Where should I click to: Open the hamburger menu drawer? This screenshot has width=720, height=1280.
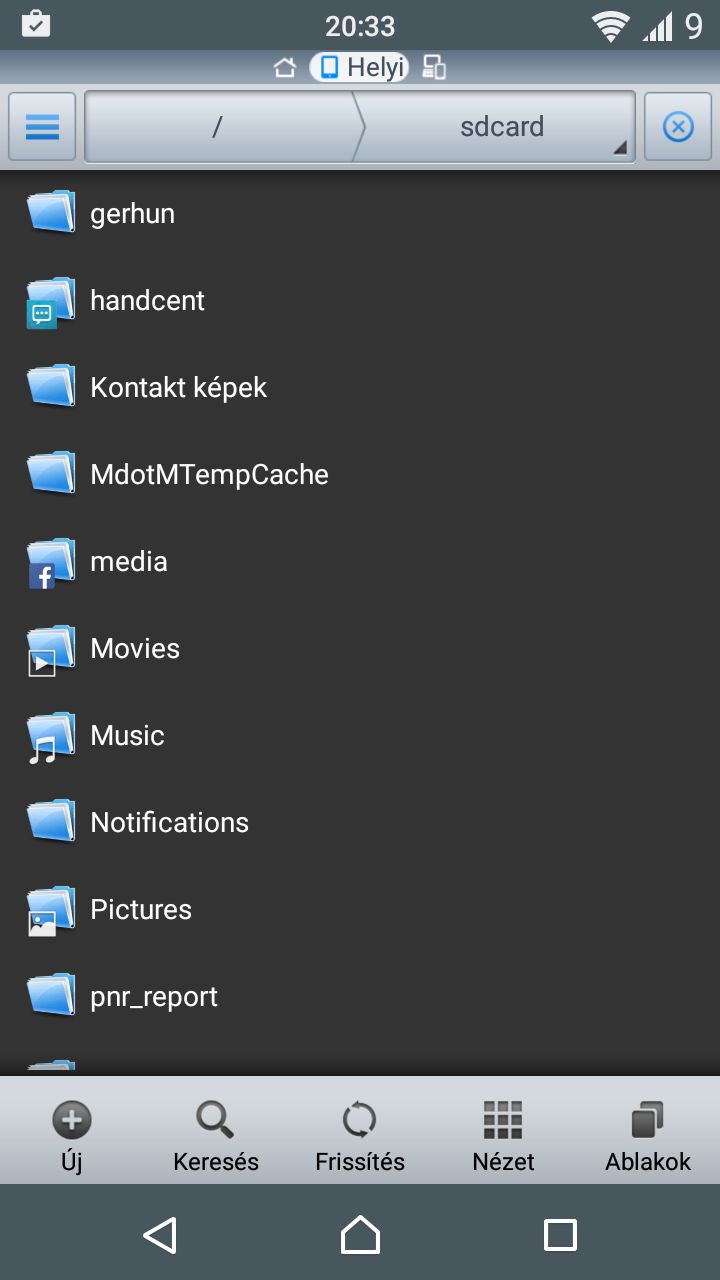42,127
